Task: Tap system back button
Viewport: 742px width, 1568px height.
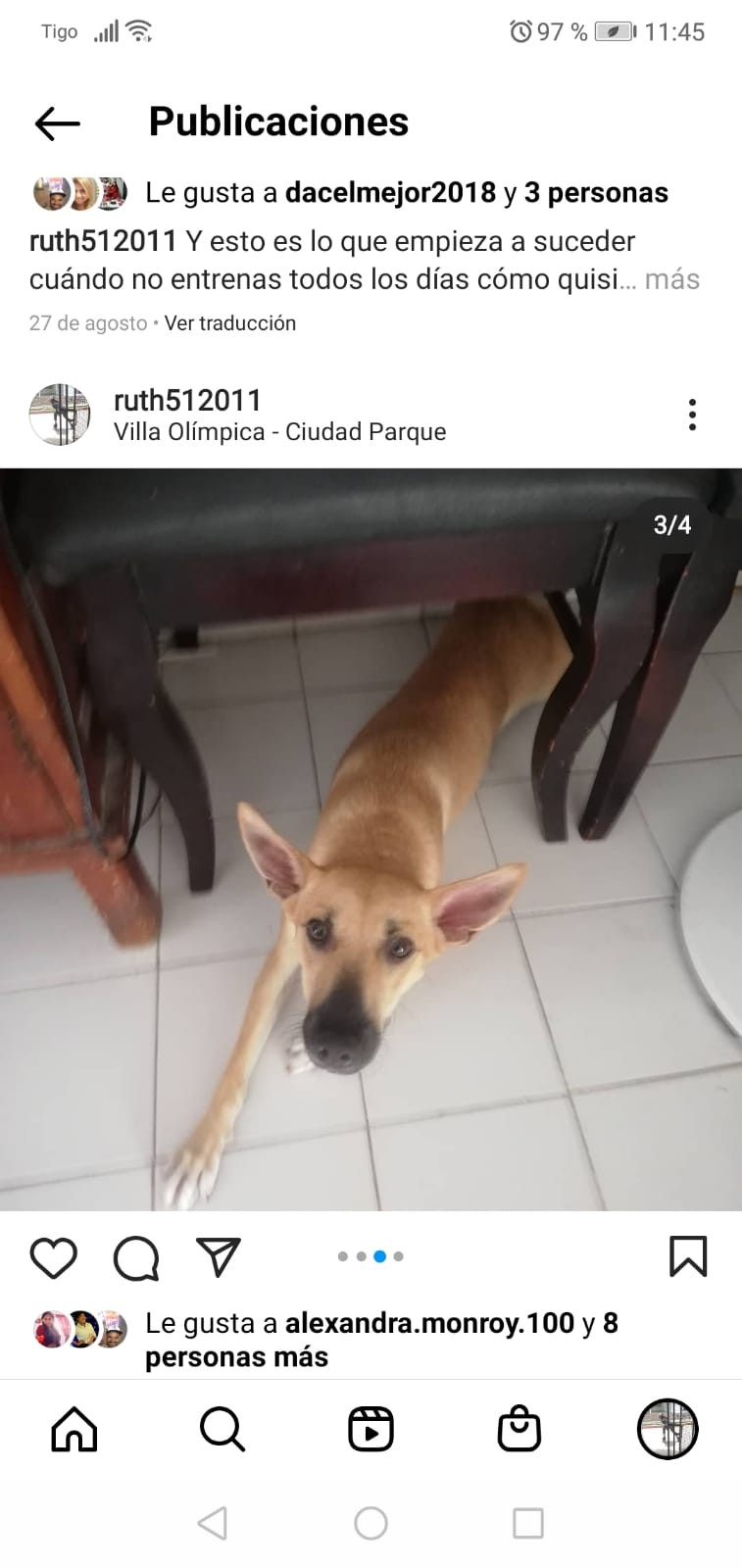Action: click(x=213, y=1523)
